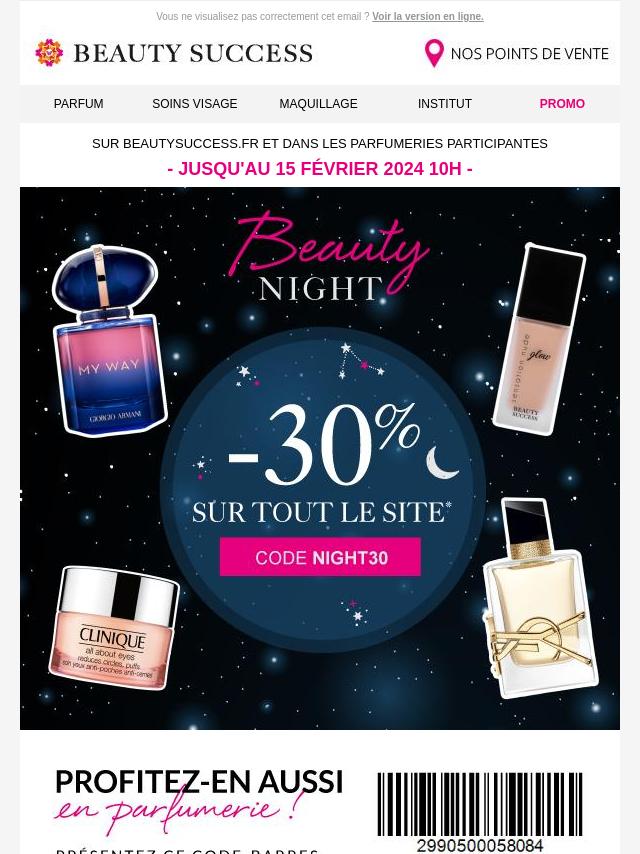This screenshot has width=640, height=854.
Task: Open the Soins Visage category
Action: click(x=195, y=104)
